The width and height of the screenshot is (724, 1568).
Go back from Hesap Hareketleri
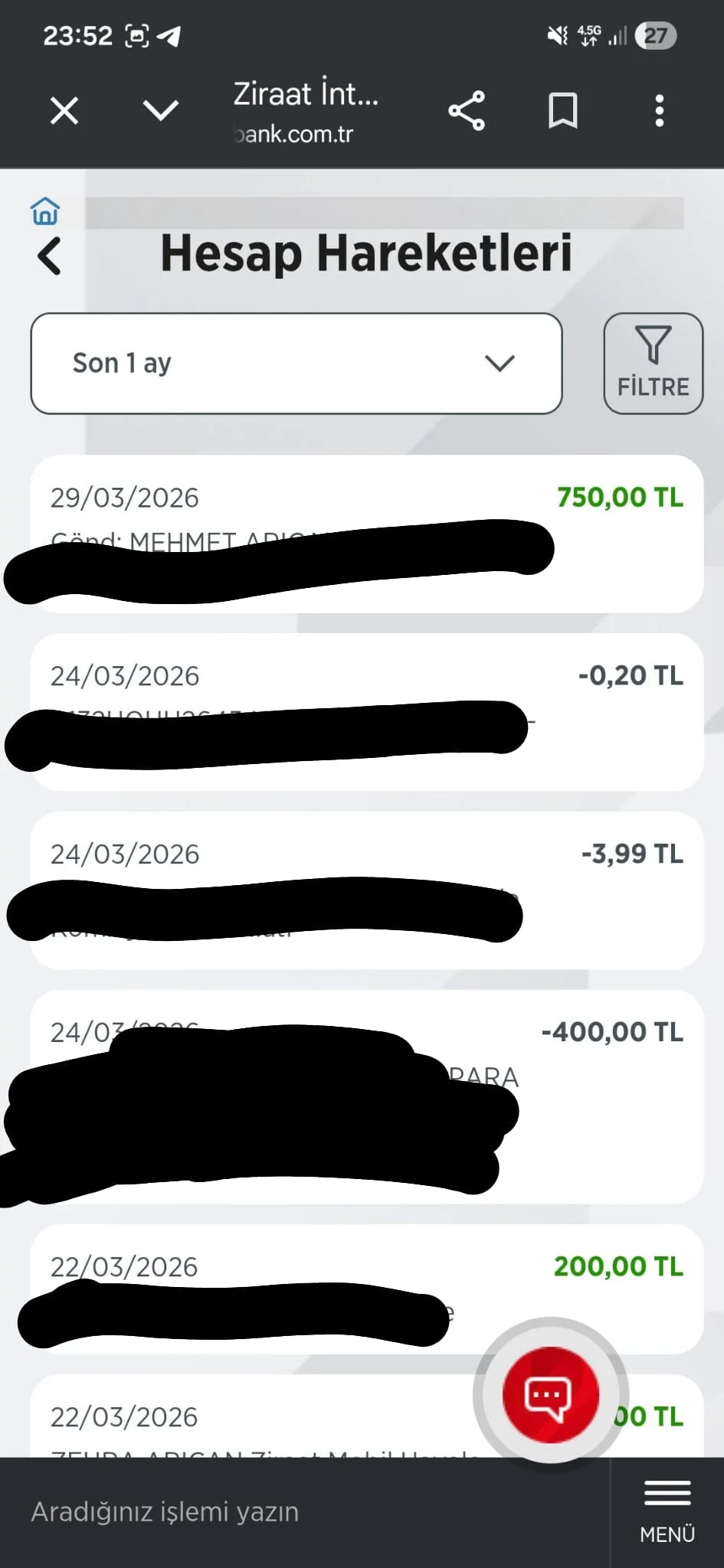pyautogui.click(x=50, y=256)
